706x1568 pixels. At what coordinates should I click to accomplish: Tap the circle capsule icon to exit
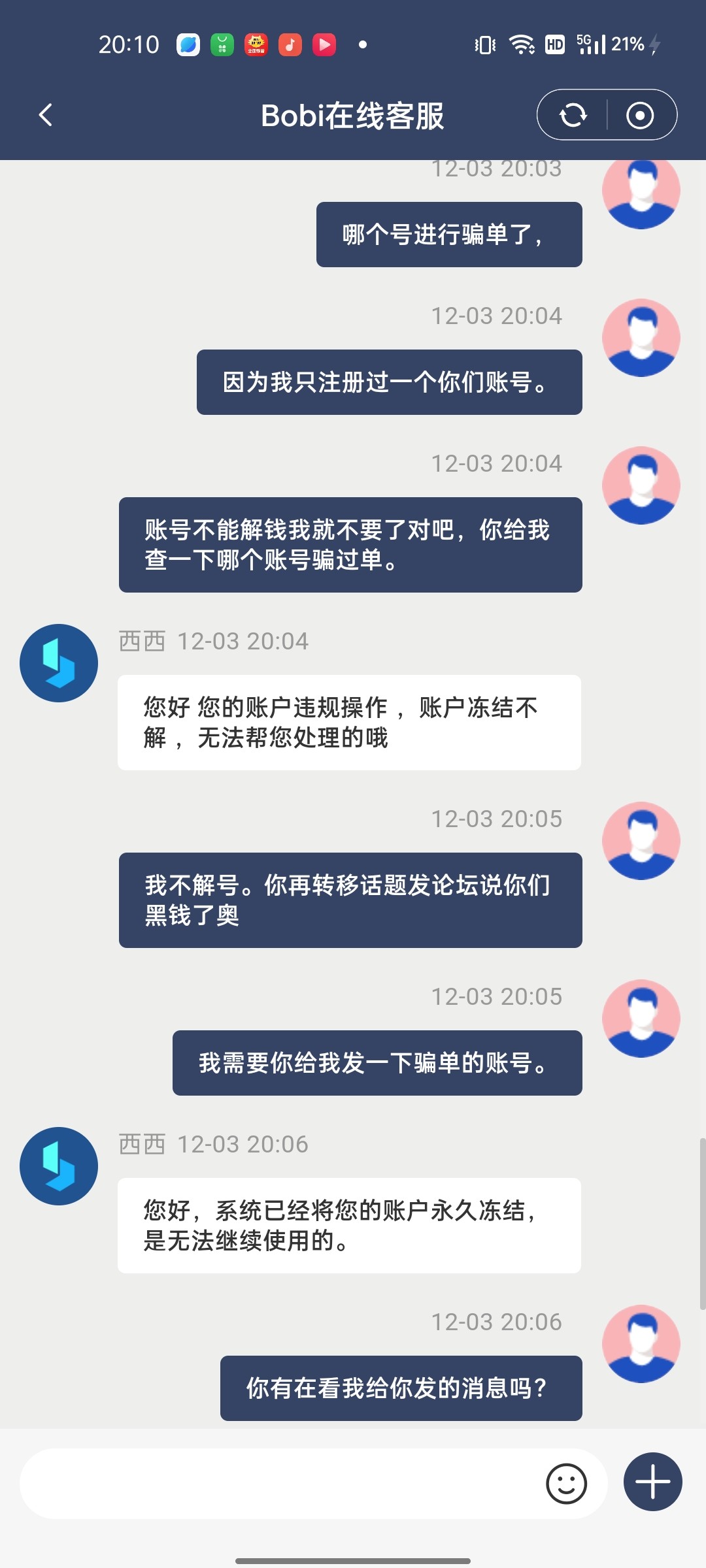coord(639,114)
